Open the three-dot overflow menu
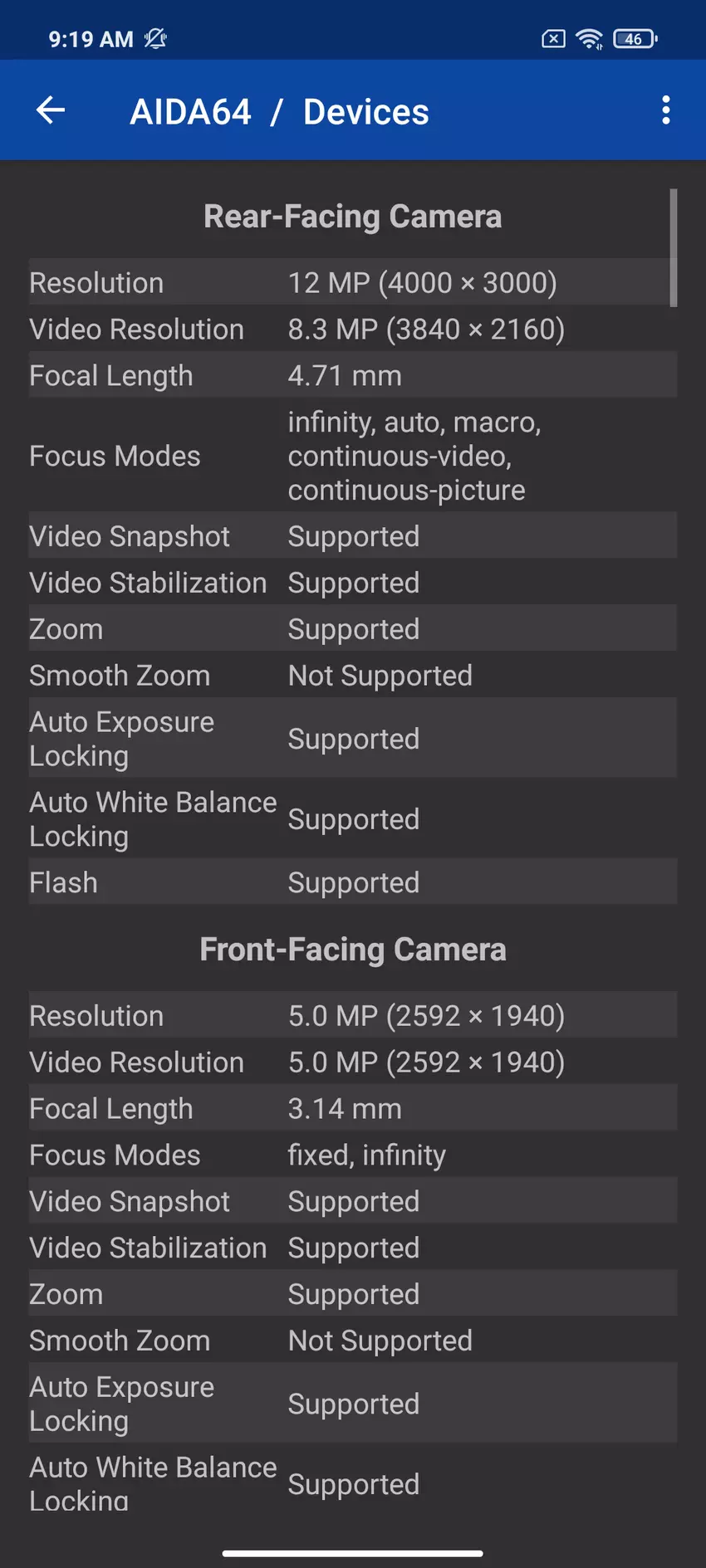The image size is (706, 1568). point(665,110)
